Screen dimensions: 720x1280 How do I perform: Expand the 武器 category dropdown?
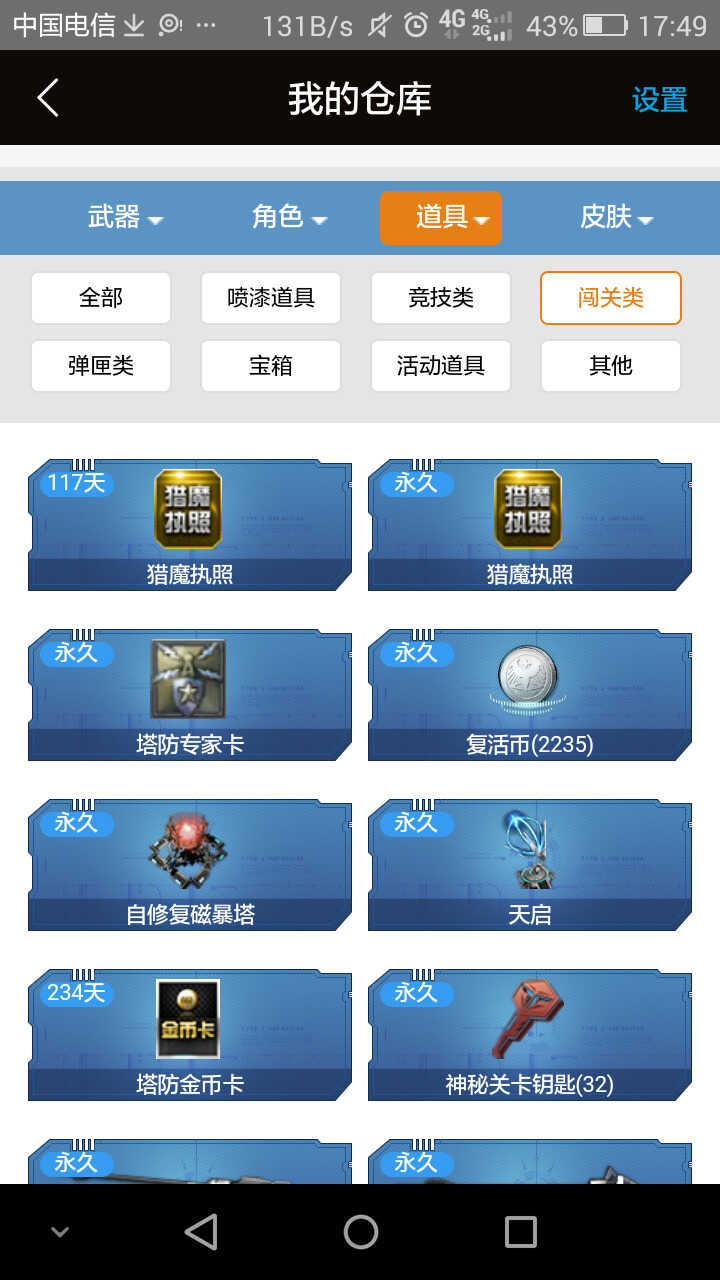[124, 217]
